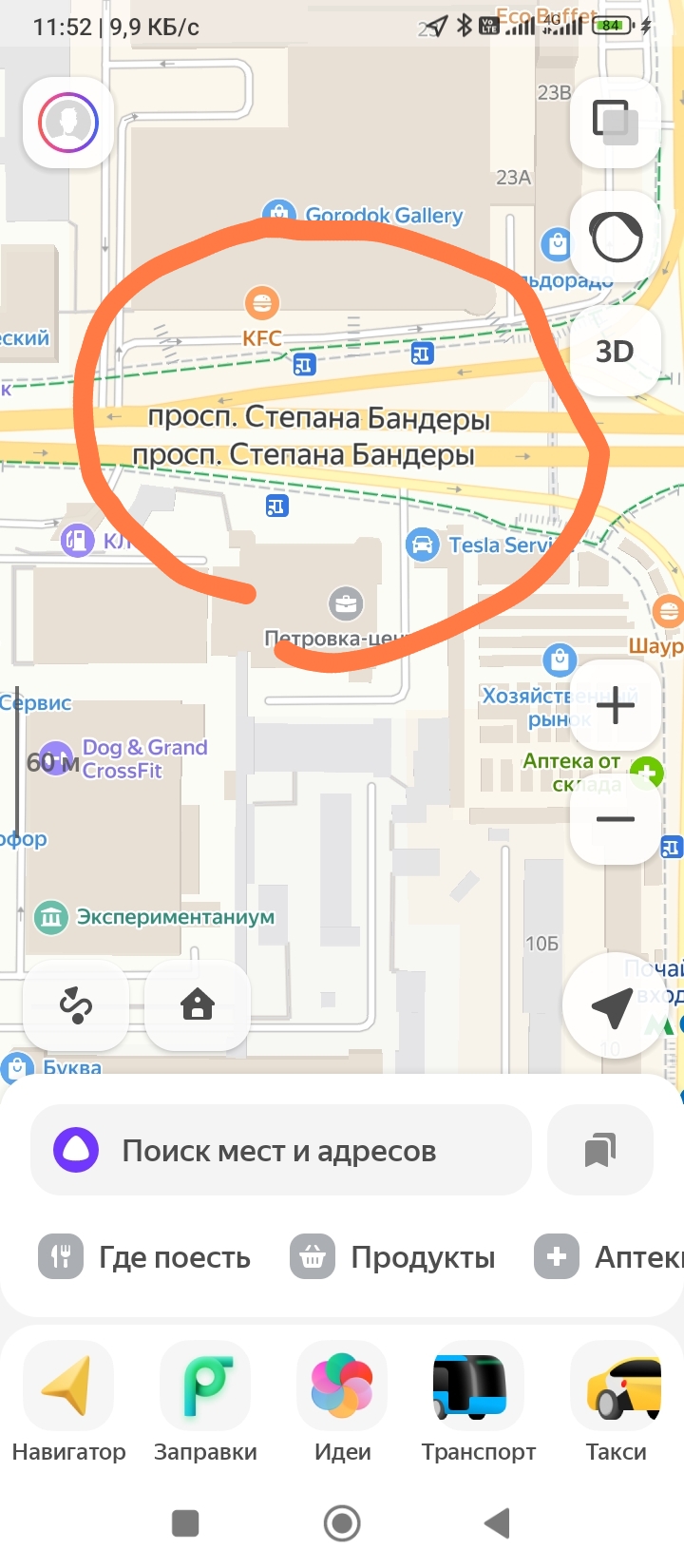Open the map layers button
Viewport: 684px width, 1568px height.
(x=616, y=123)
